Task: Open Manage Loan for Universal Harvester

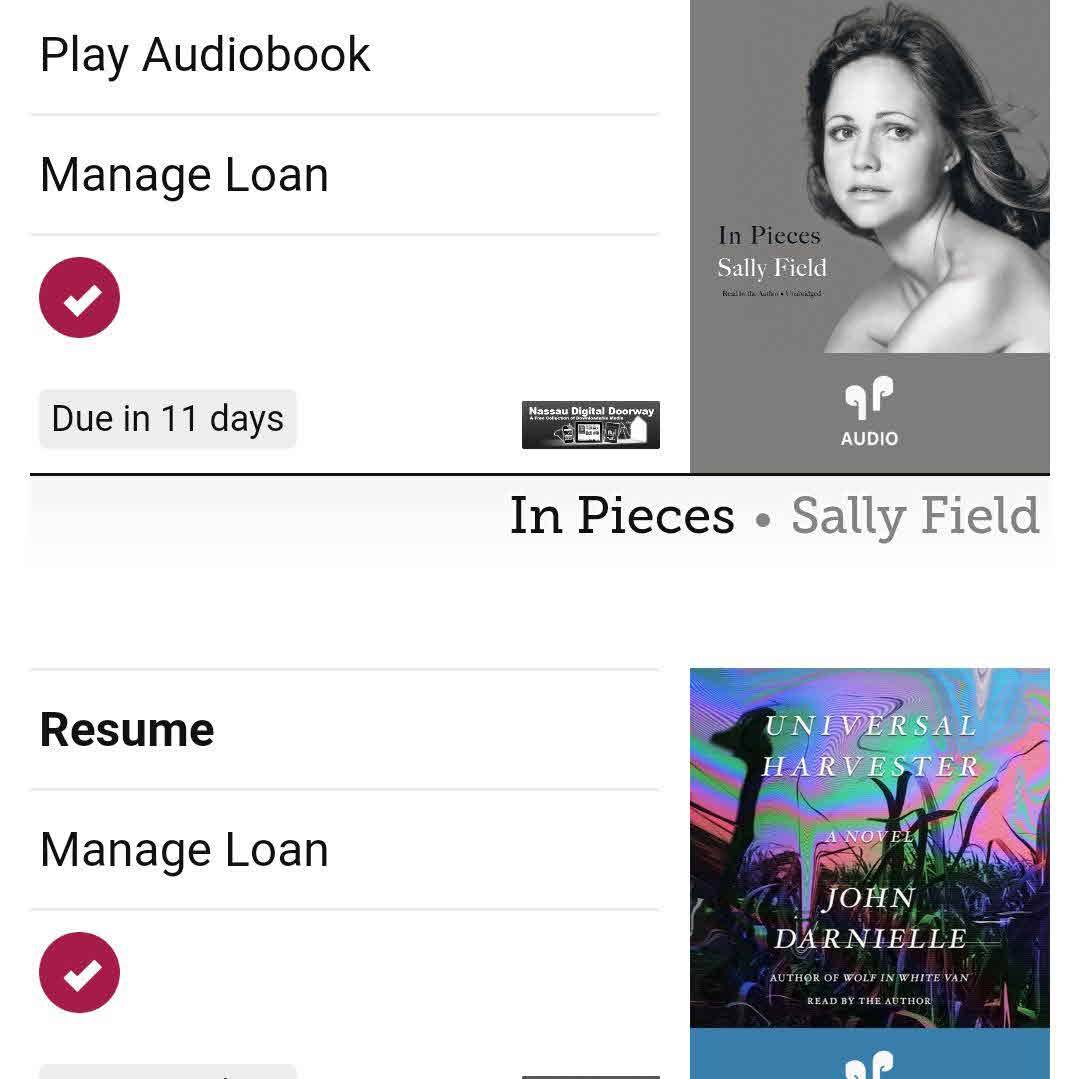Action: click(x=184, y=850)
